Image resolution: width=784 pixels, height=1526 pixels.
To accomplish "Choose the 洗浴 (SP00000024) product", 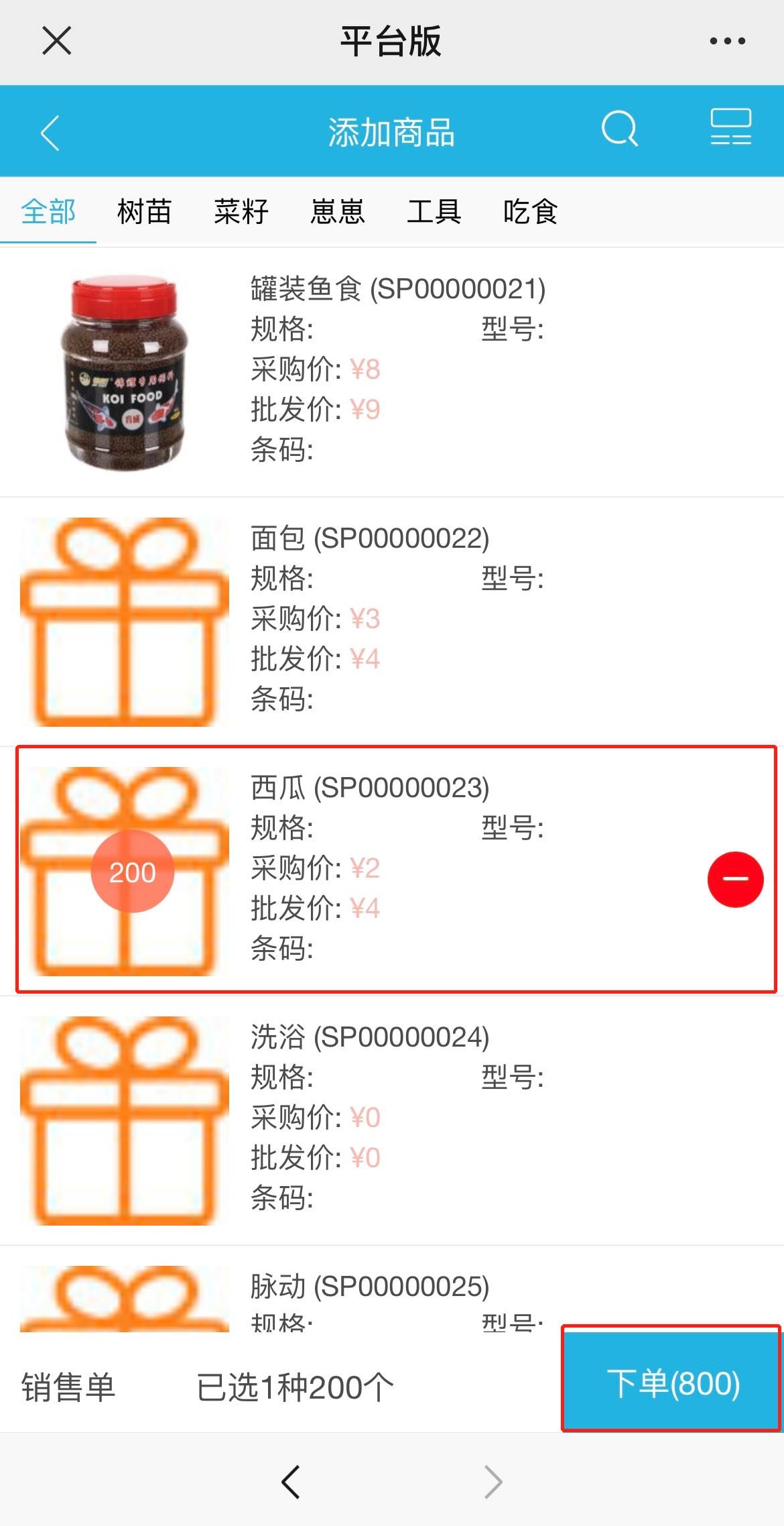I will tap(392, 1118).
